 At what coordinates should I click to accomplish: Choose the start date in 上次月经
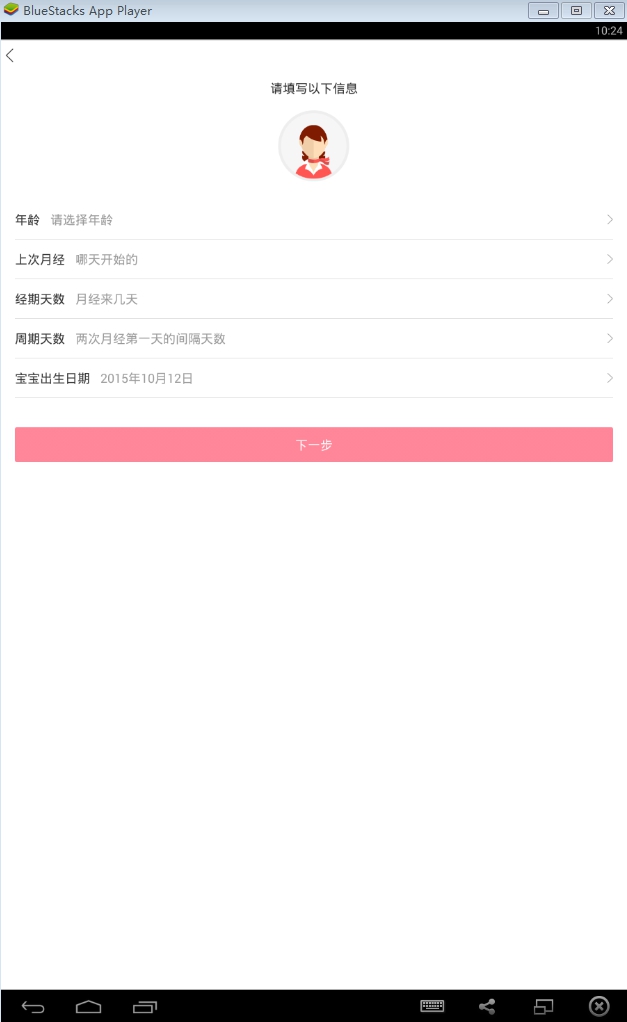click(313, 260)
